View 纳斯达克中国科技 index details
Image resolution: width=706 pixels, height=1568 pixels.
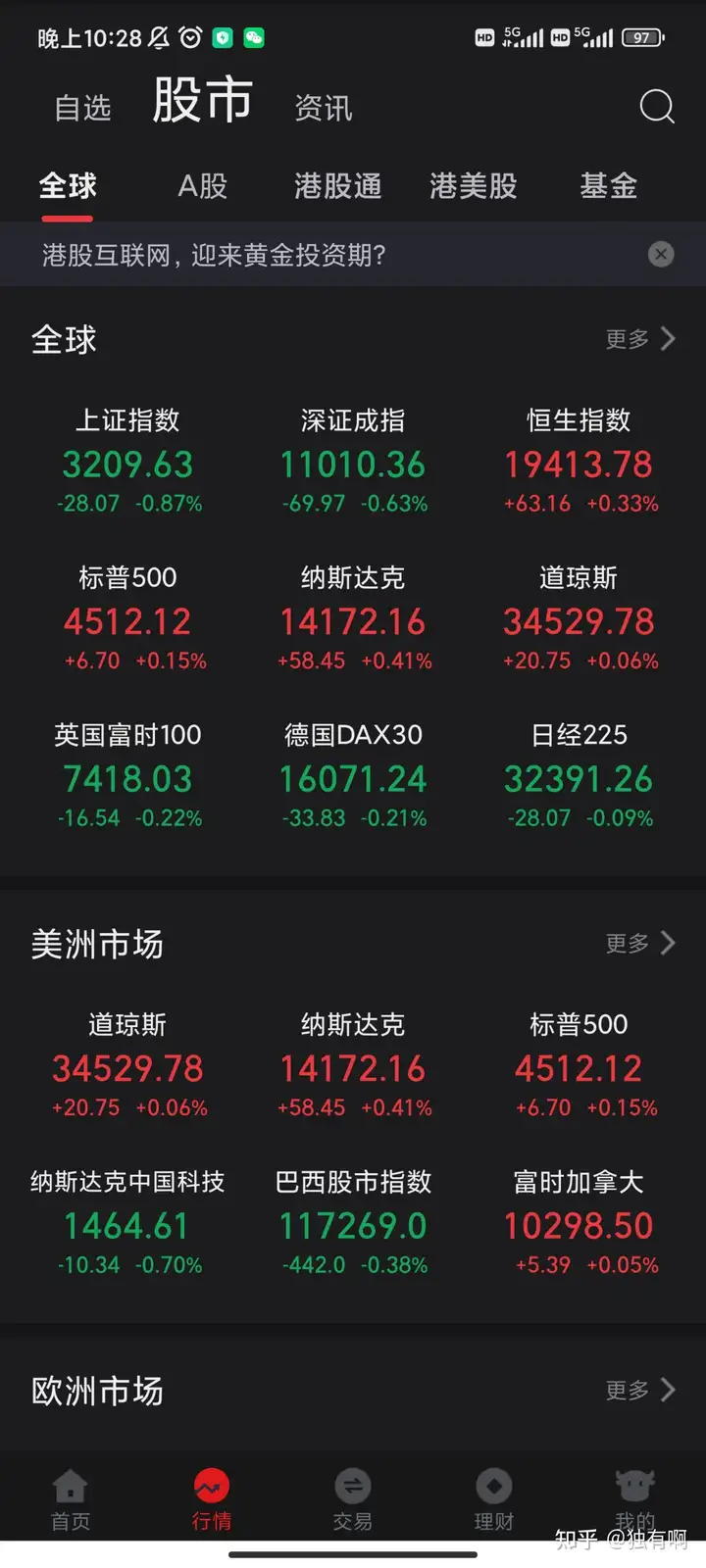click(x=128, y=1222)
